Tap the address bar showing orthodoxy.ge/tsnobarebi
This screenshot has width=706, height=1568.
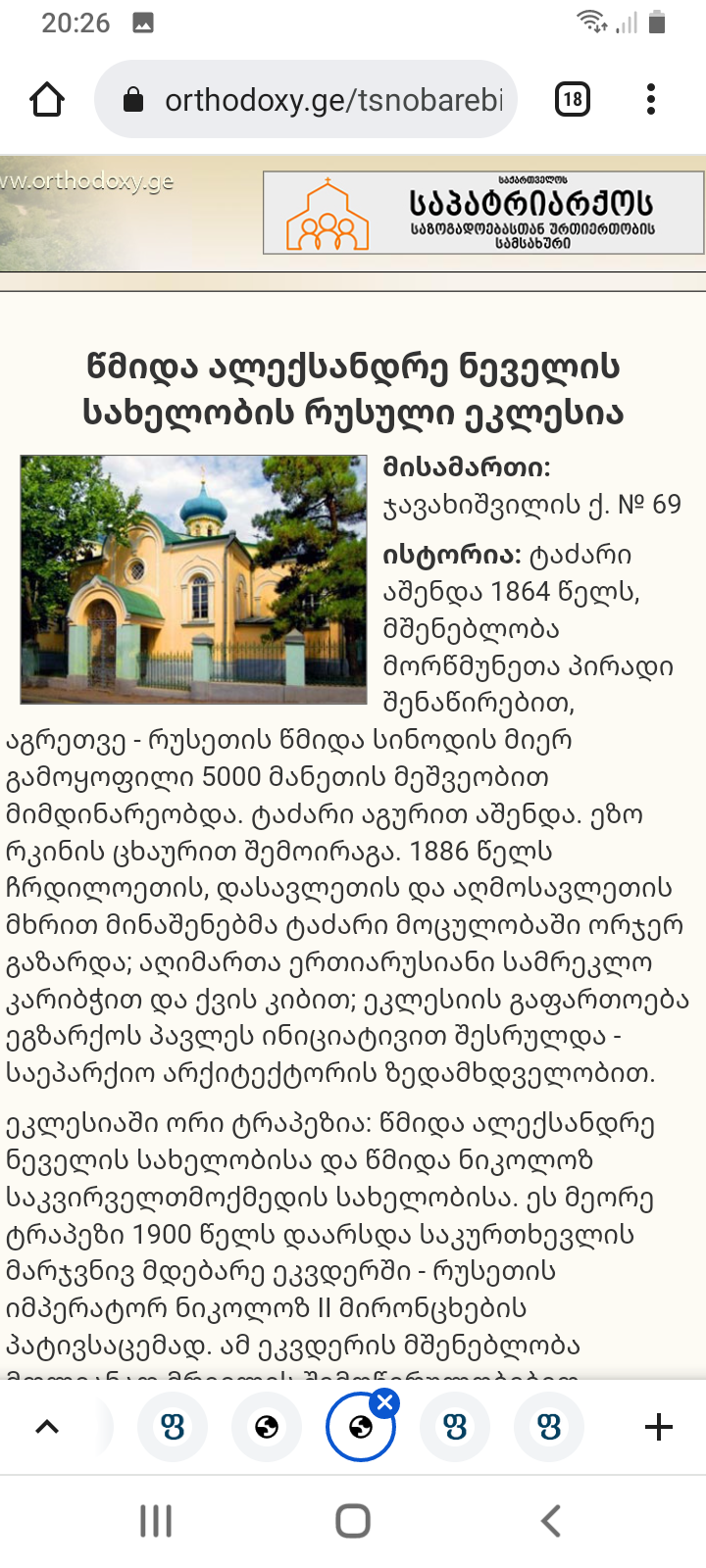(324, 98)
